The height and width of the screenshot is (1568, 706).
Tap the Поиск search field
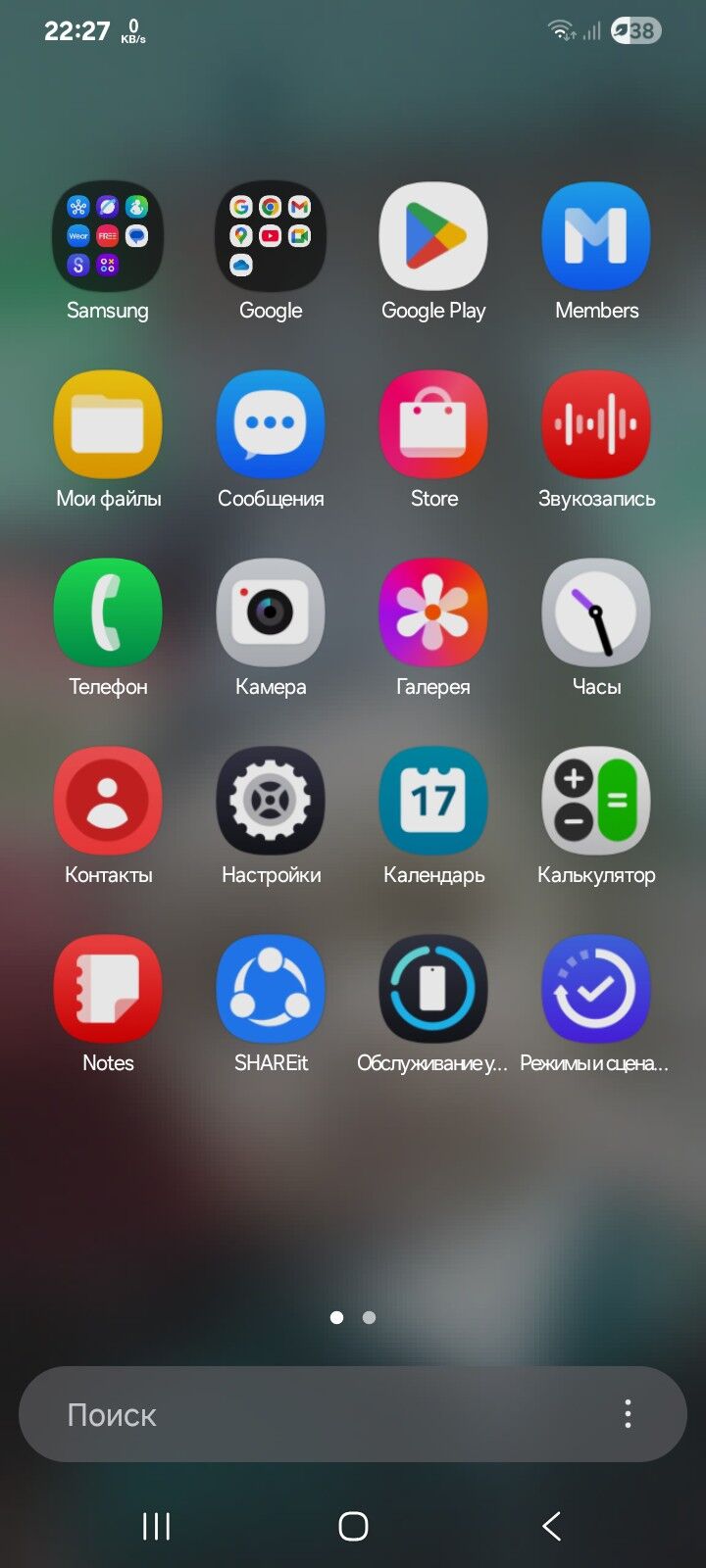[x=314, y=1414]
